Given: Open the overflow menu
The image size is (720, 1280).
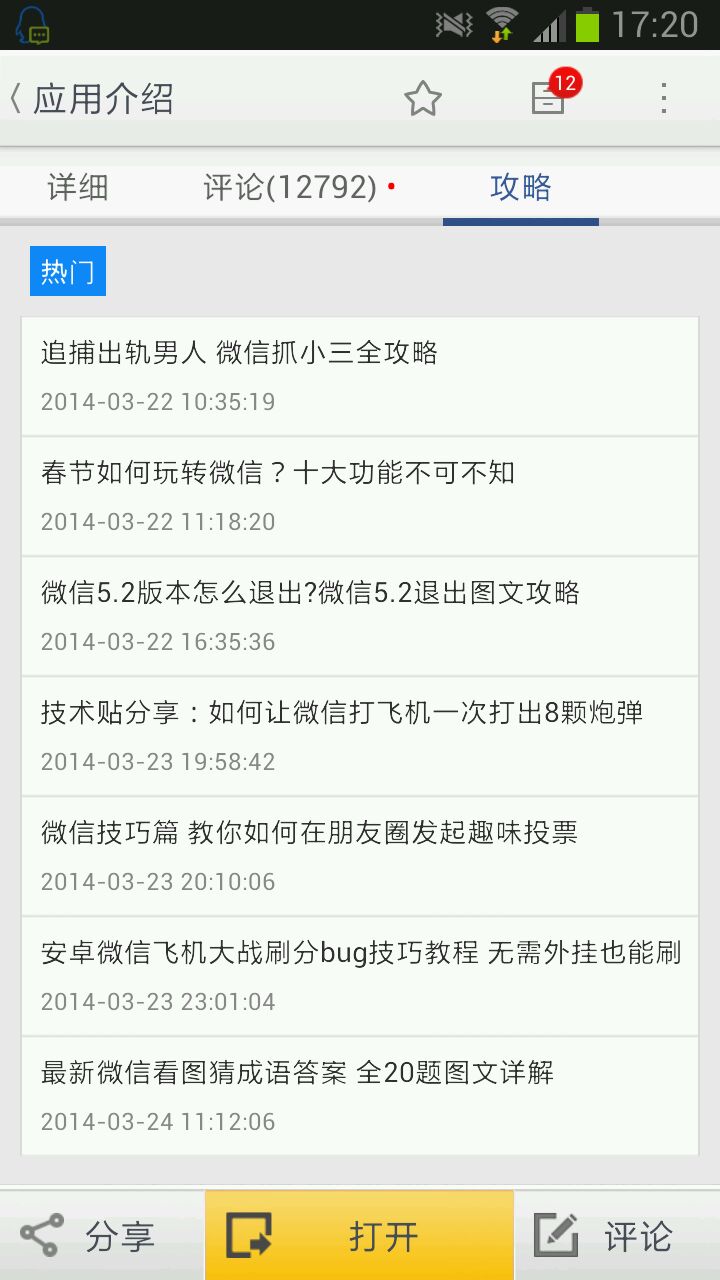Looking at the screenshot, I should [663, 98].
